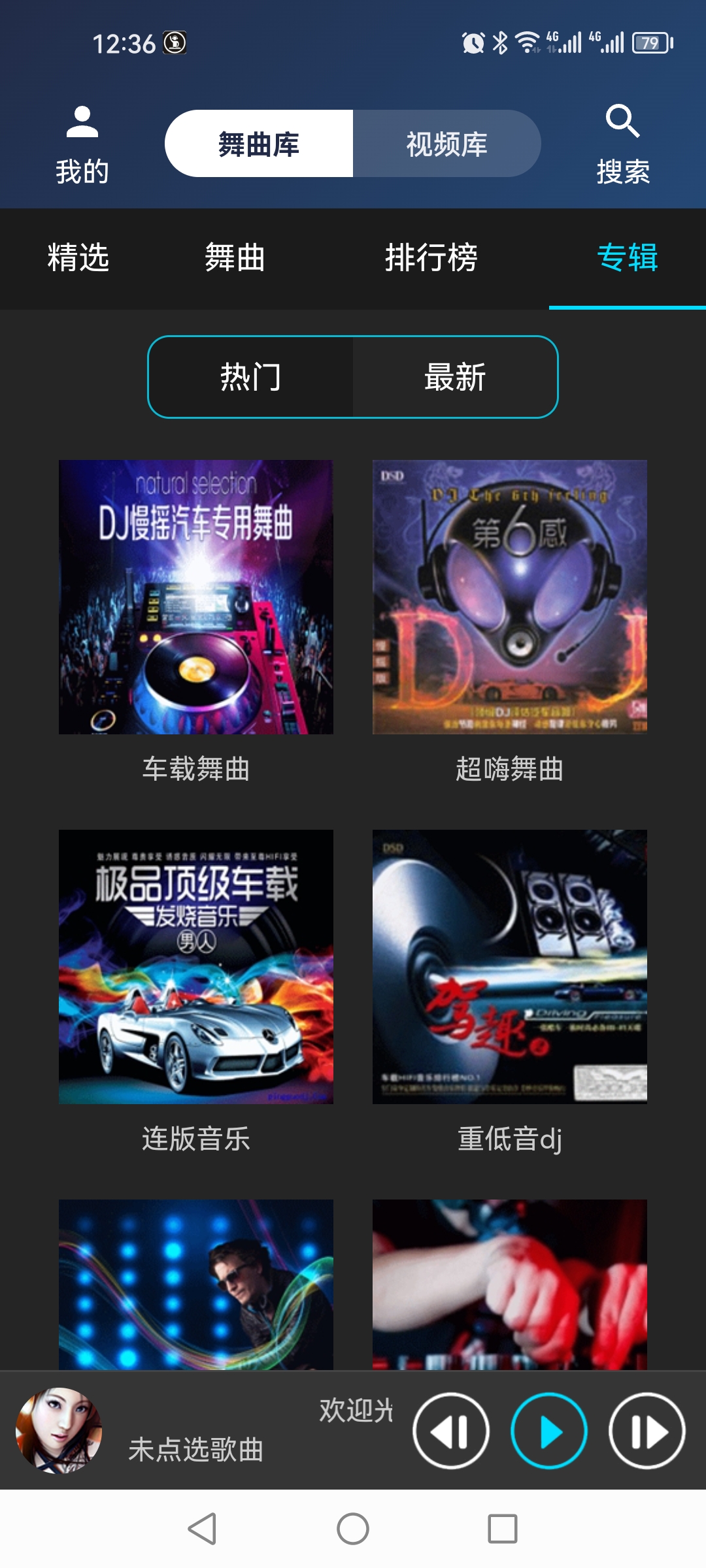Skip to the previous track
This screenshot has width=706, height=1568.
[451, 1431]
